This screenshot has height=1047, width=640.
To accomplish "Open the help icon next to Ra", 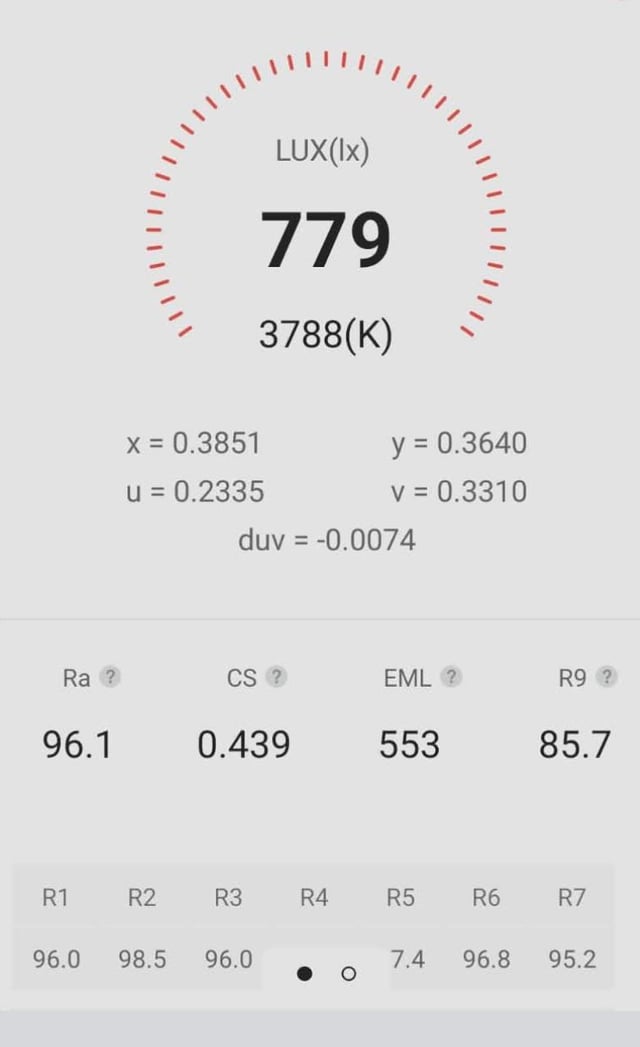I will 110,677.
